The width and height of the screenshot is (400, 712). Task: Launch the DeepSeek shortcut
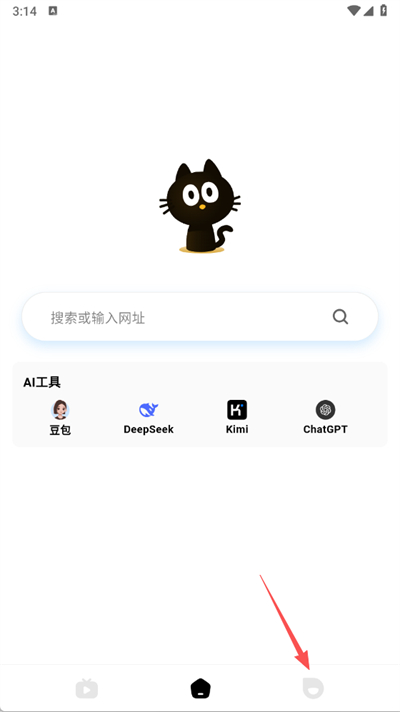[148, 418]
